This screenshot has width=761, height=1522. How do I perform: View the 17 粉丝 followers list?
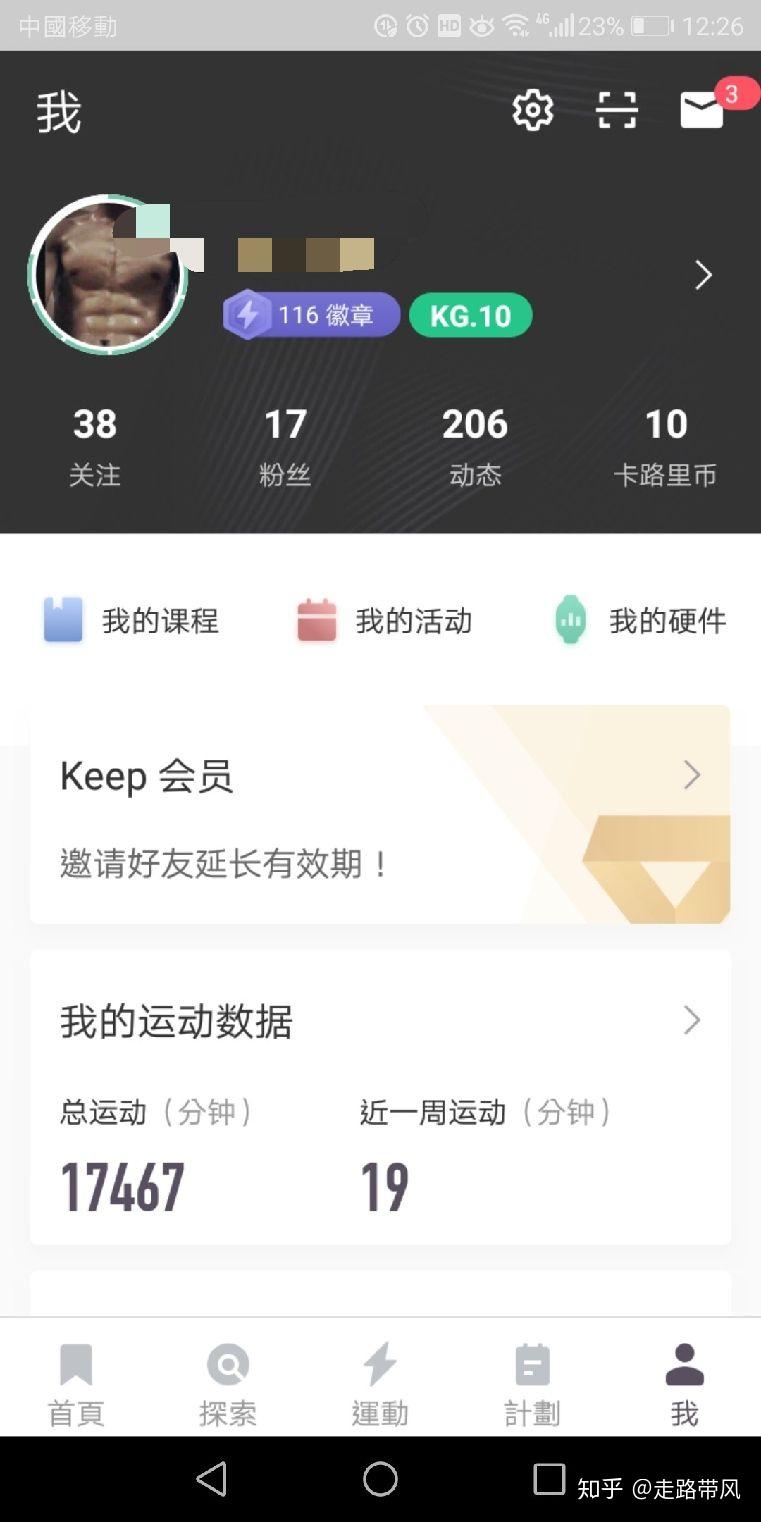(x=285, y=446)
